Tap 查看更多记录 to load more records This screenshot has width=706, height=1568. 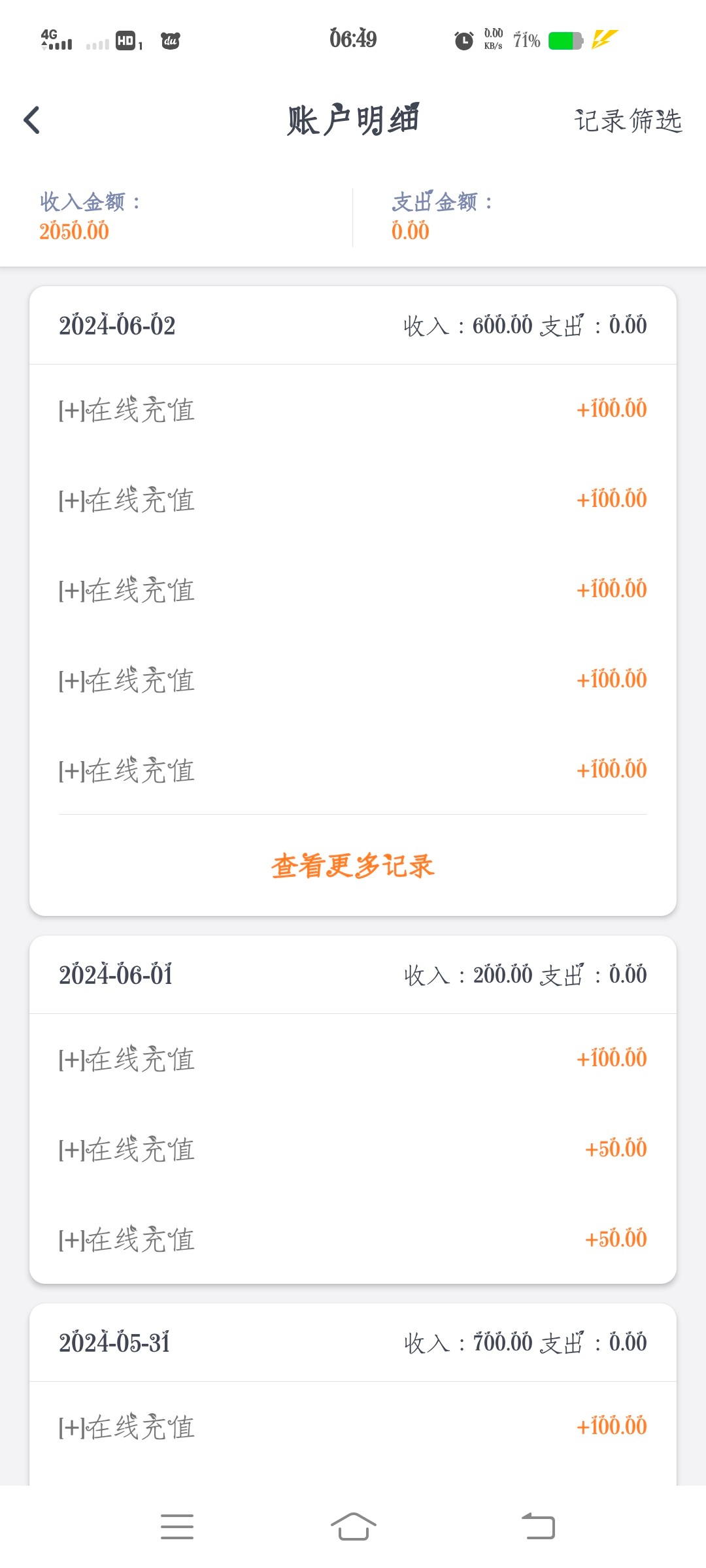(353, 866)
